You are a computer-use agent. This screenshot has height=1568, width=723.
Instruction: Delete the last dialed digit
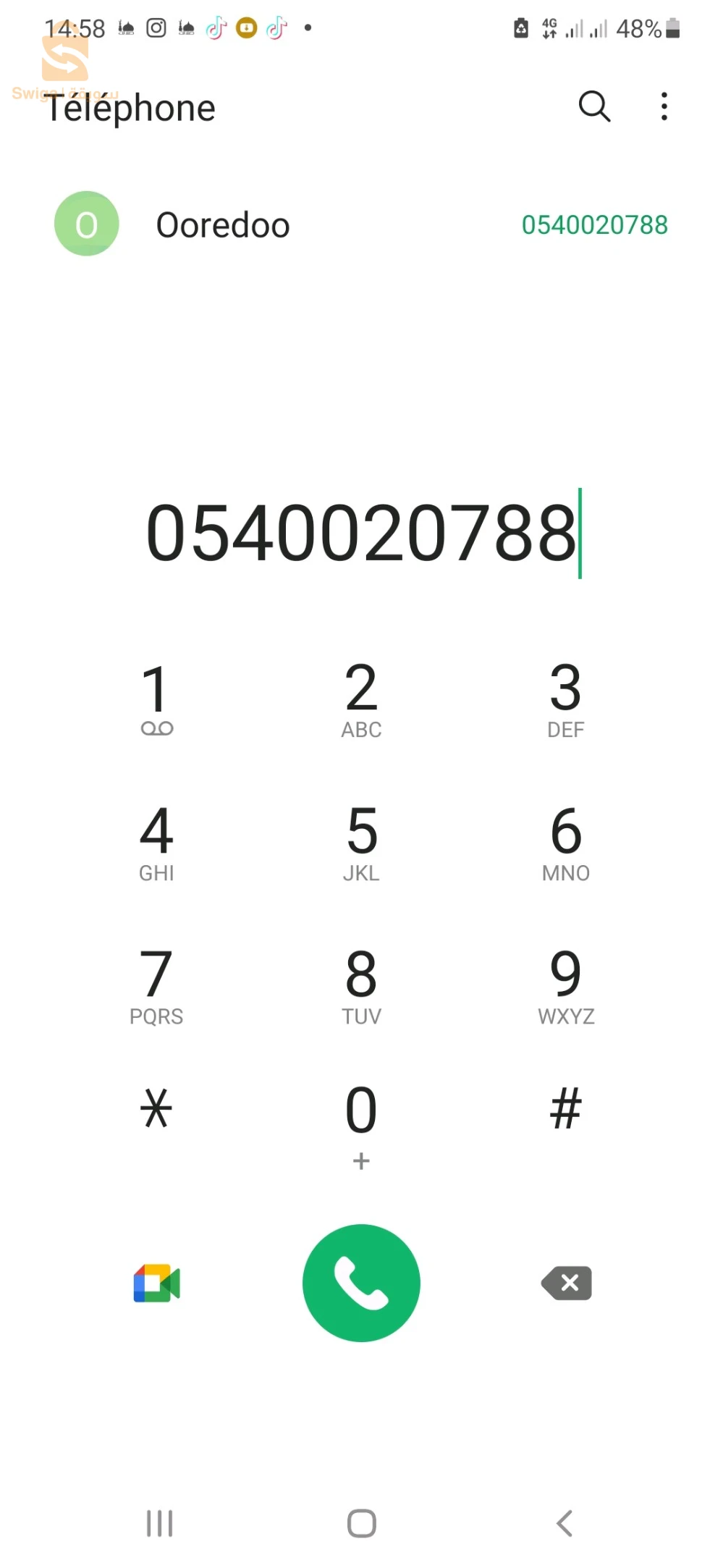567,1284
